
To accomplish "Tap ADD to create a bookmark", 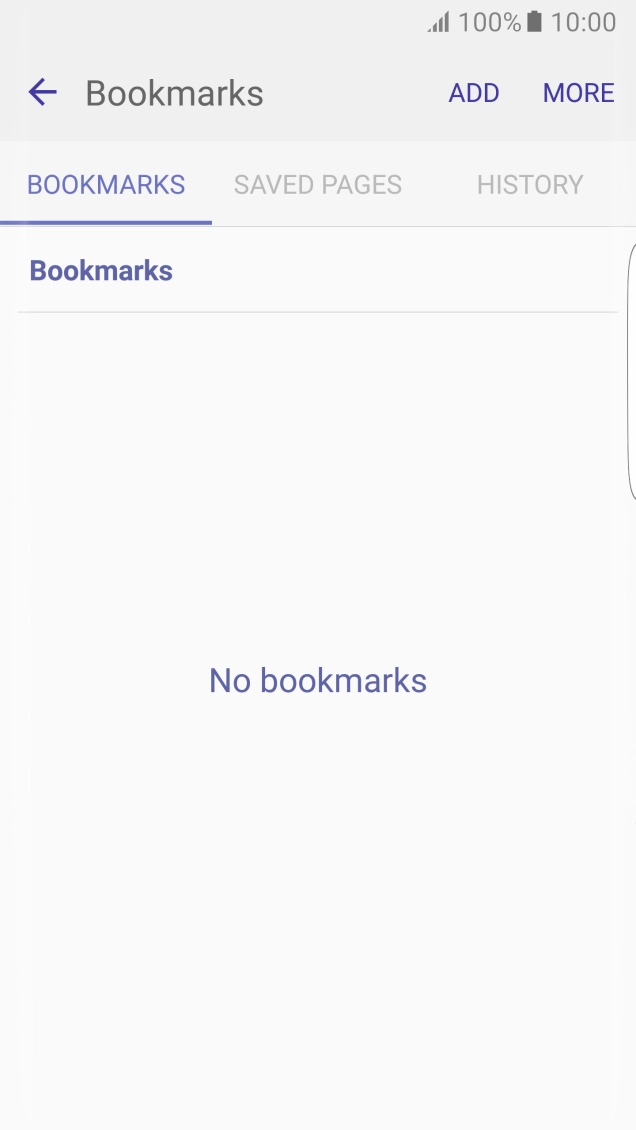I will (x=474, y=93).
